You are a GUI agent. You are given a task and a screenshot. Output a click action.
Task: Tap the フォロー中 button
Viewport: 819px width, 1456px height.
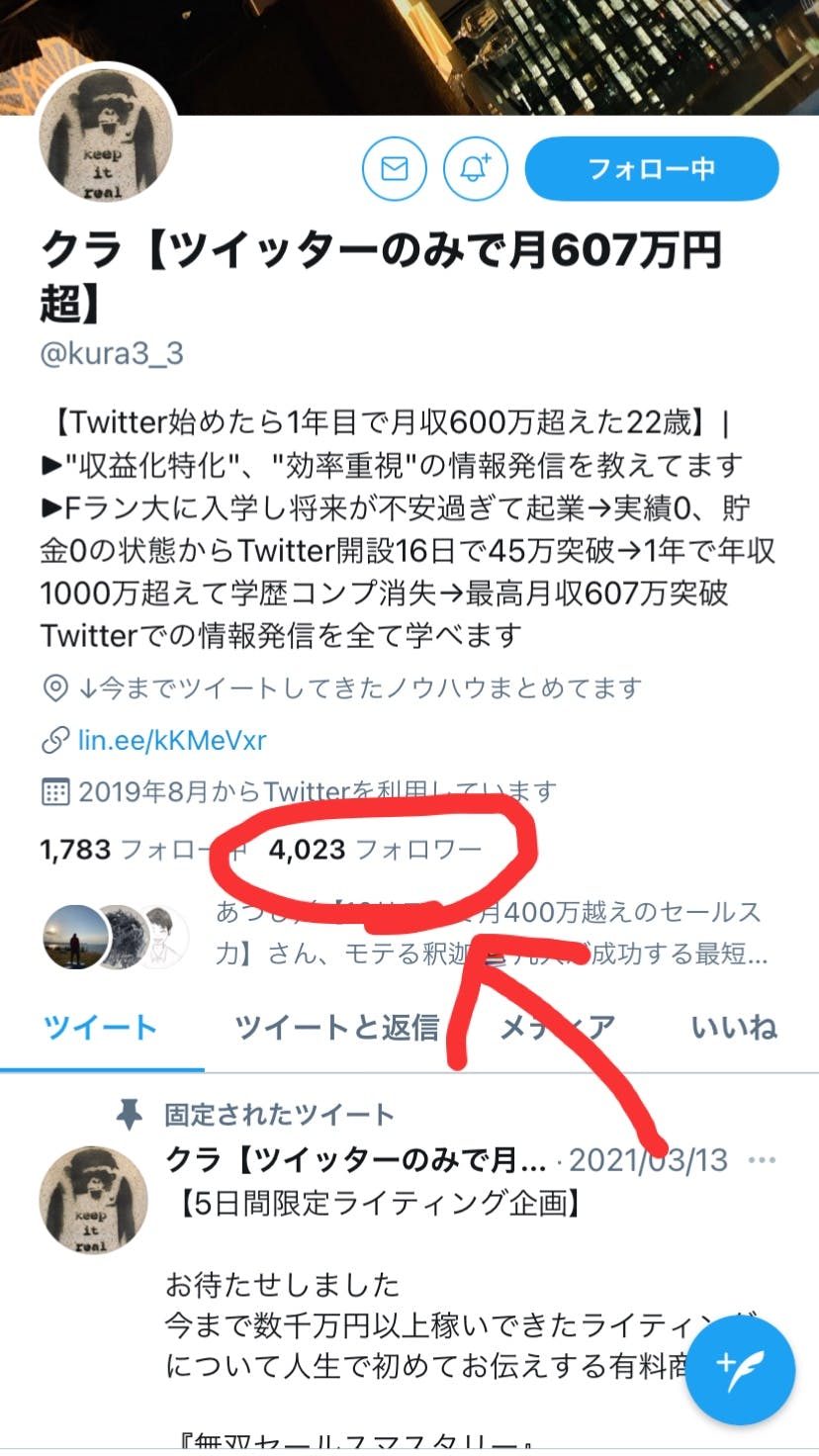[651, 169]
